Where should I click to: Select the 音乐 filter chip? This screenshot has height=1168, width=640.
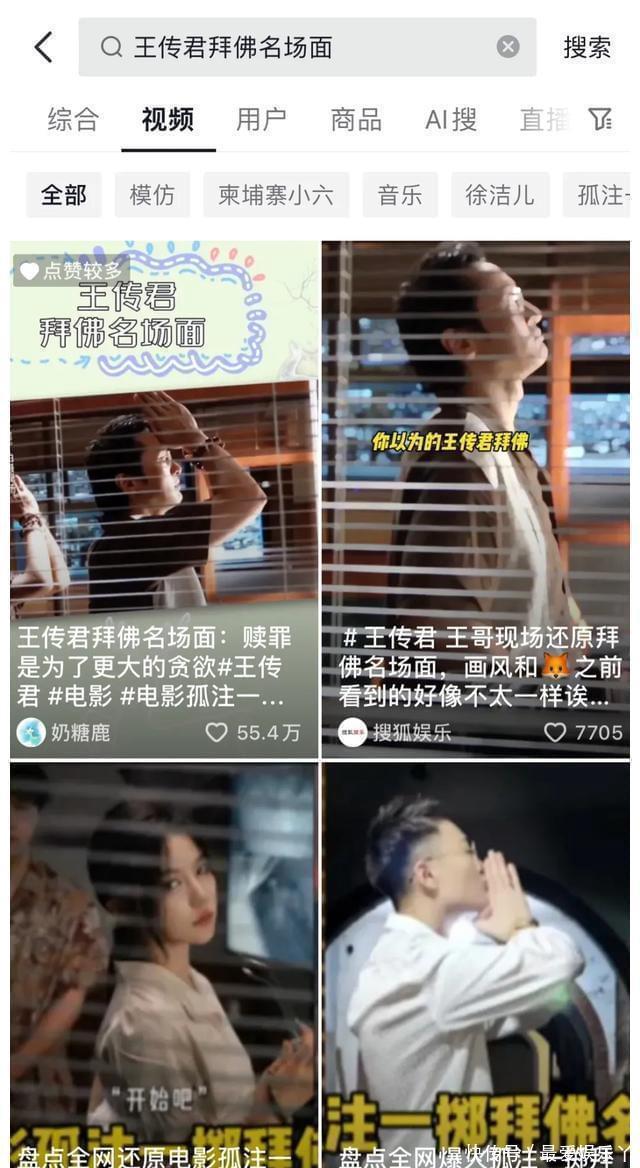point(400,195)
